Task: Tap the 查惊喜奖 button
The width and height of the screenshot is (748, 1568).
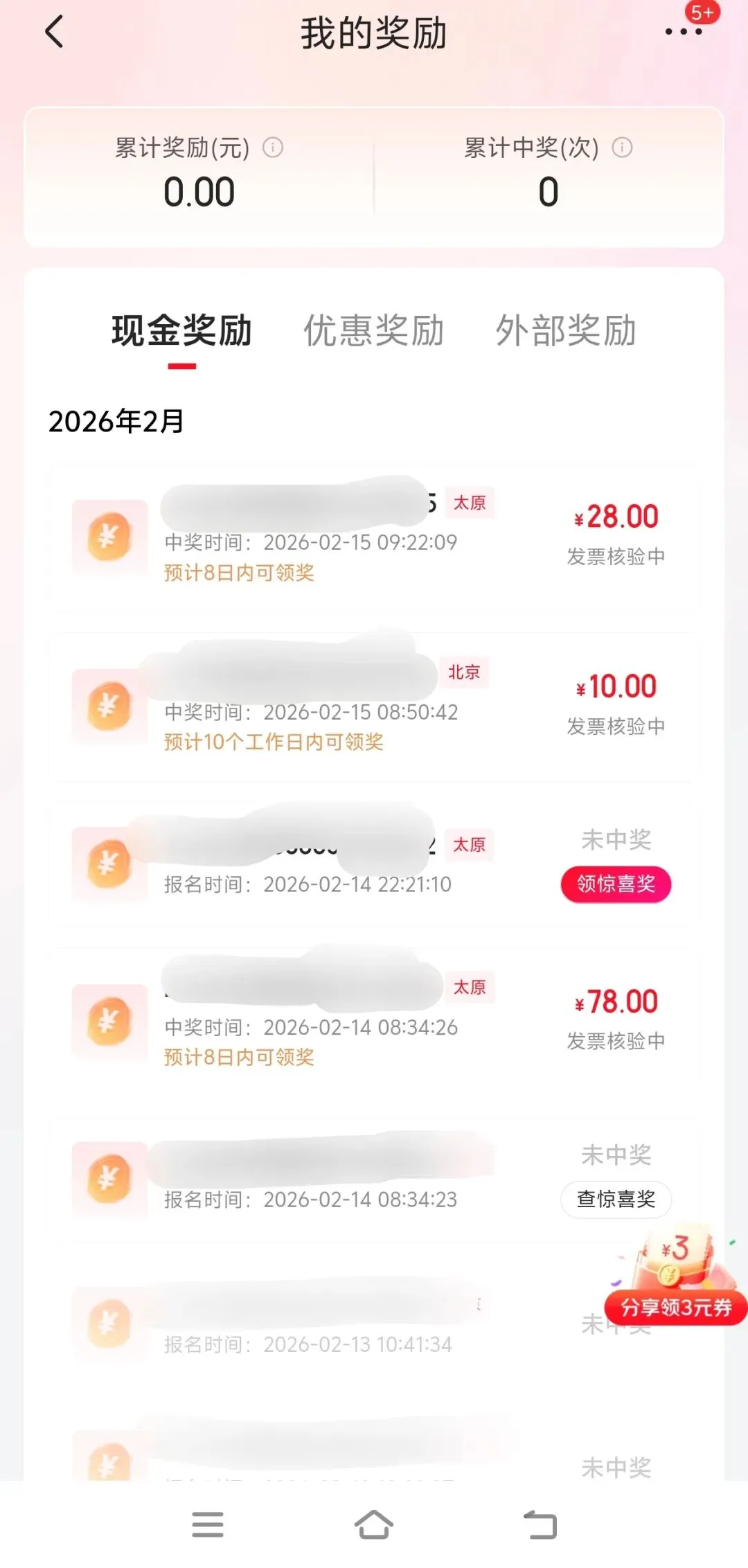Action: click(616, 1199)
